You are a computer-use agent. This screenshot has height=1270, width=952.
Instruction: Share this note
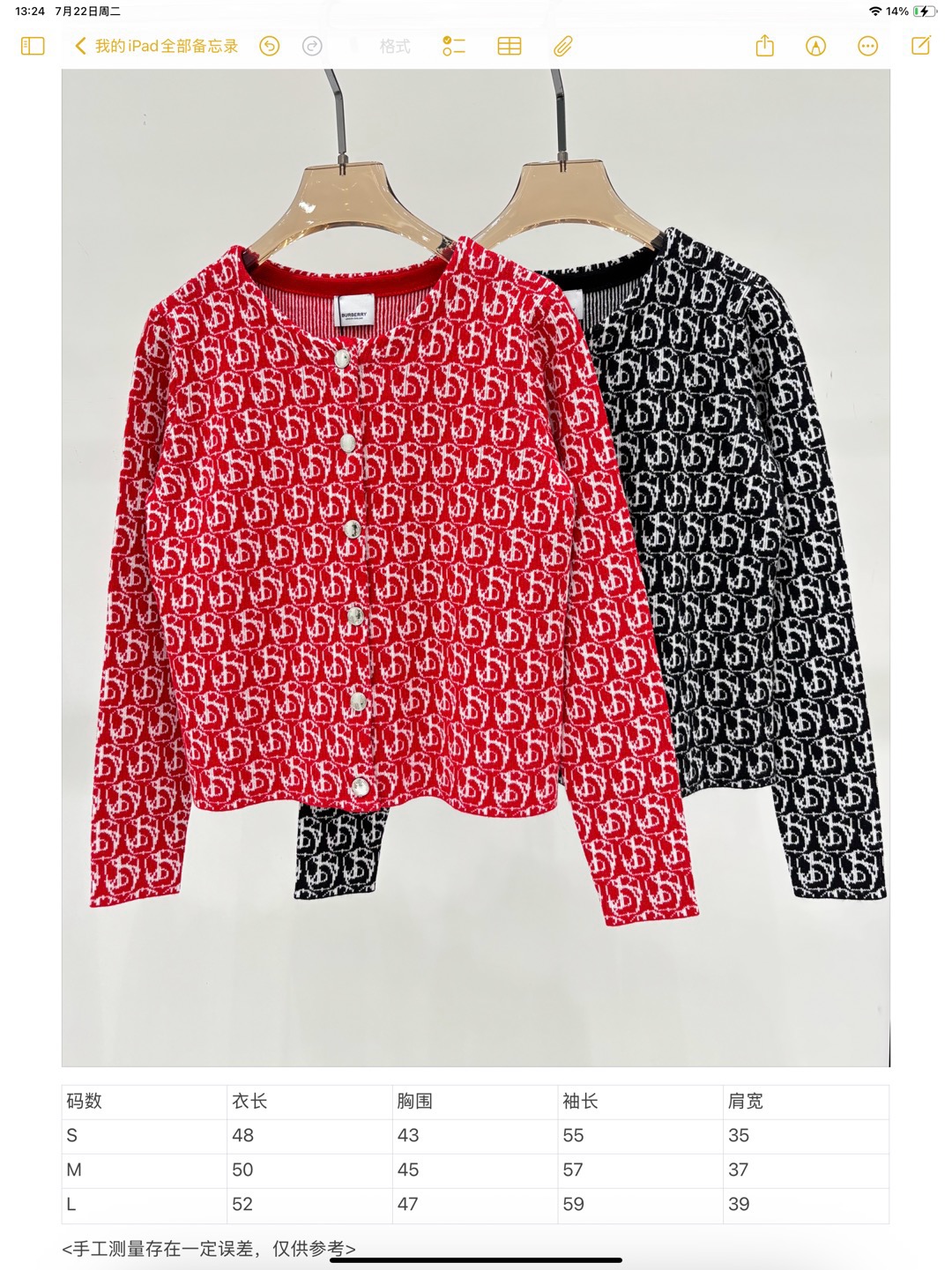click(765, 46)
